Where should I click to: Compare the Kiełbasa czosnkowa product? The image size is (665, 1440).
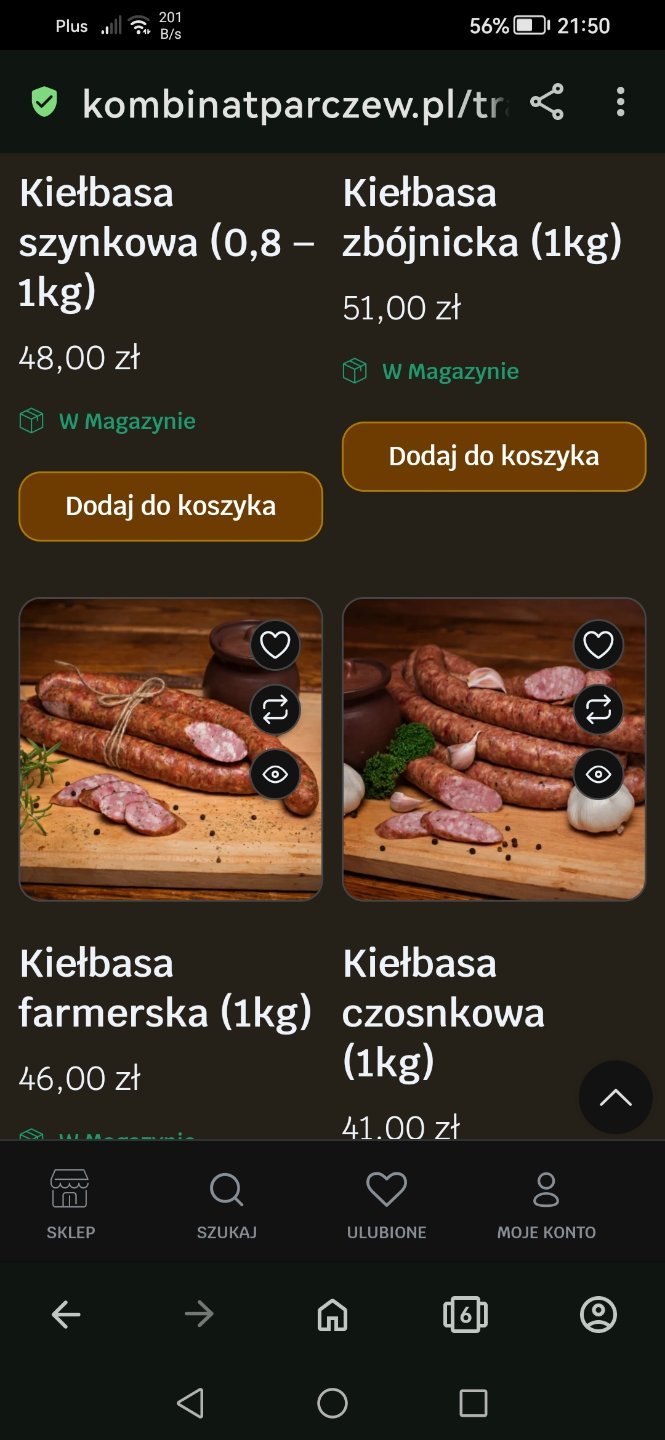[598, 710]
